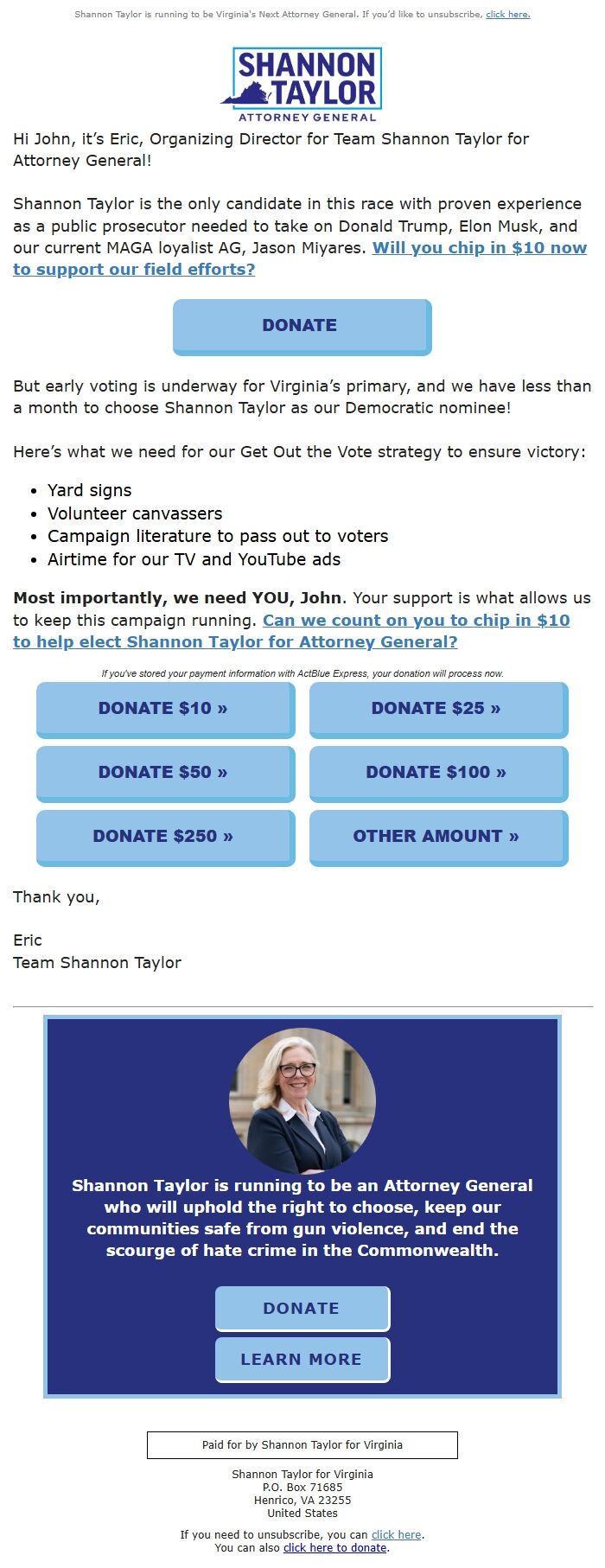This screenshot has width=605, height=1568.
Task: Tap footer unsubscribe 'click here' link
Action: (396, 1534)
